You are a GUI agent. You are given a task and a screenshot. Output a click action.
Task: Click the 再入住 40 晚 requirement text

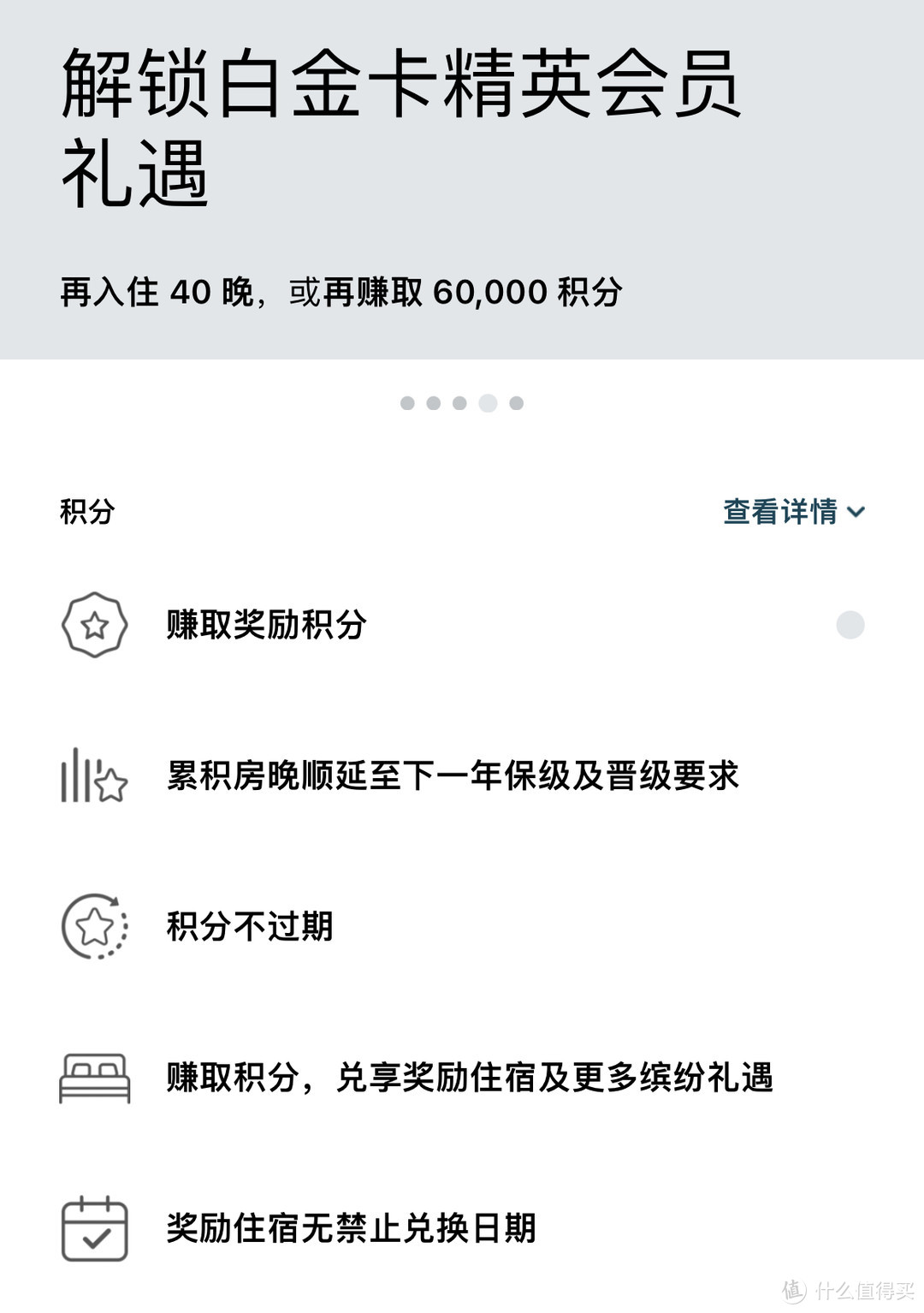(x=342, y=292)
